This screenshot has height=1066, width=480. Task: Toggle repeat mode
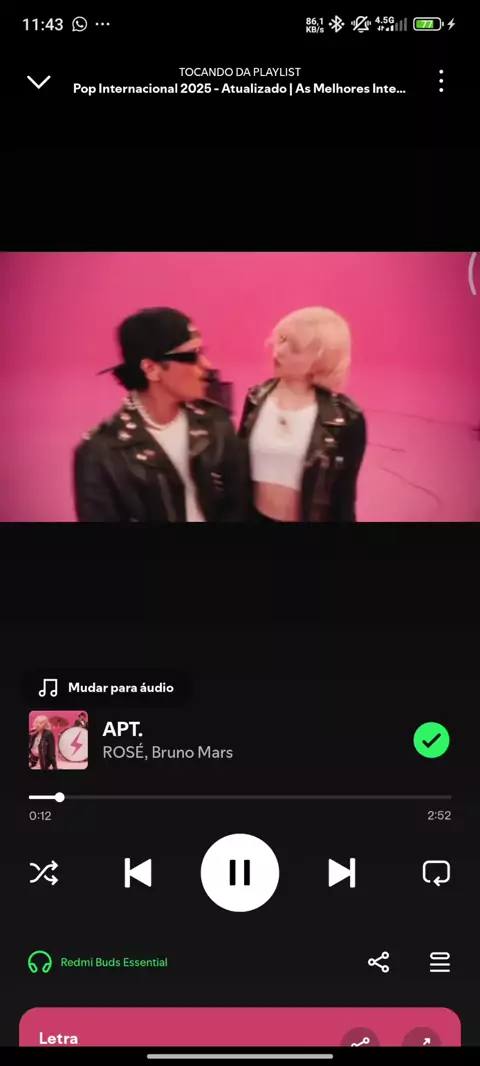436,872
